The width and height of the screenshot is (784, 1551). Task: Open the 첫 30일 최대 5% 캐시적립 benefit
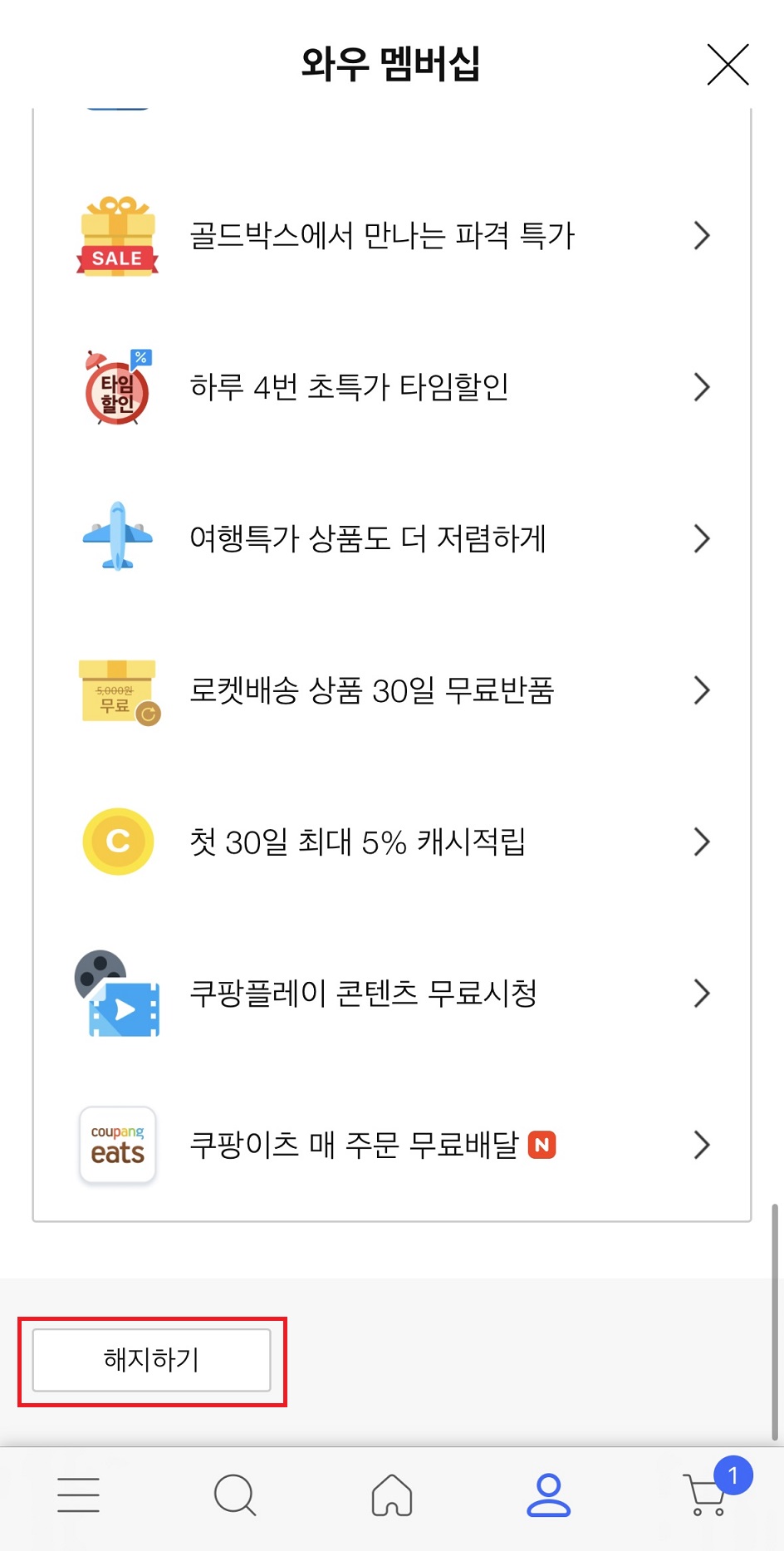pyautogui.click(x=702, y=842)
